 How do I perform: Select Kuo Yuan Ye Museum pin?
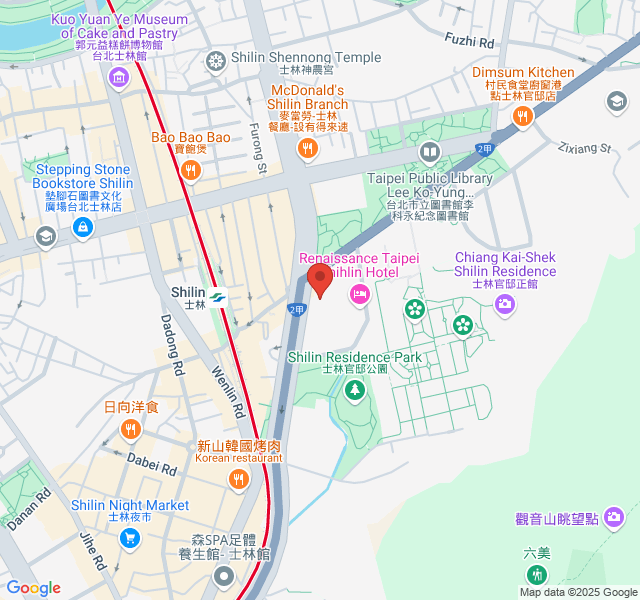[x=119, y=76]
